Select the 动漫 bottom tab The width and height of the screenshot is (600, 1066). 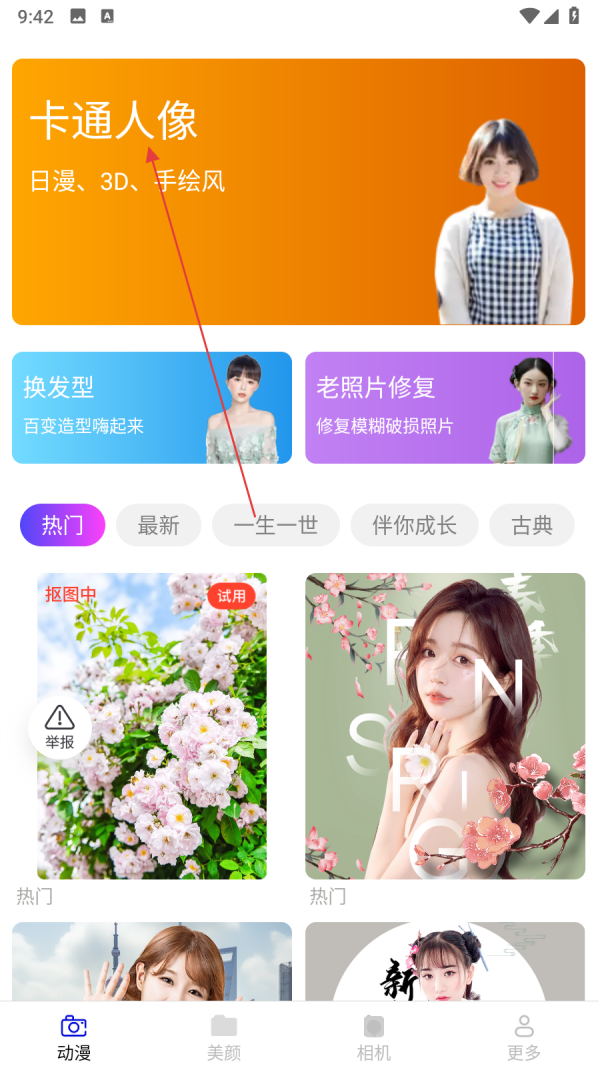[x=74, y=1037]
